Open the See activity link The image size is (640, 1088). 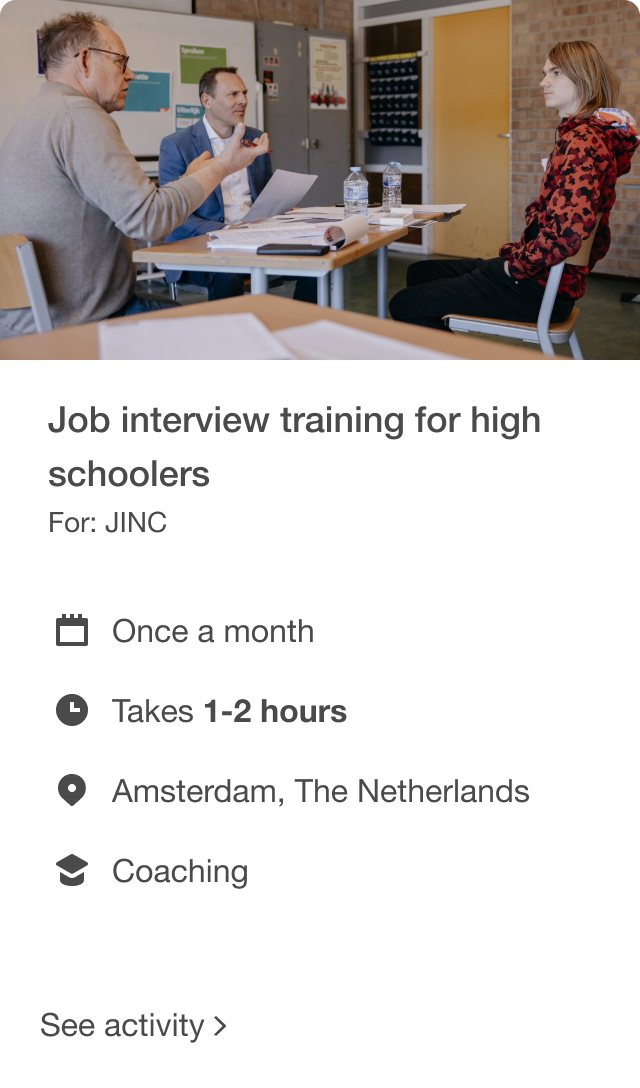(133, 1026)
